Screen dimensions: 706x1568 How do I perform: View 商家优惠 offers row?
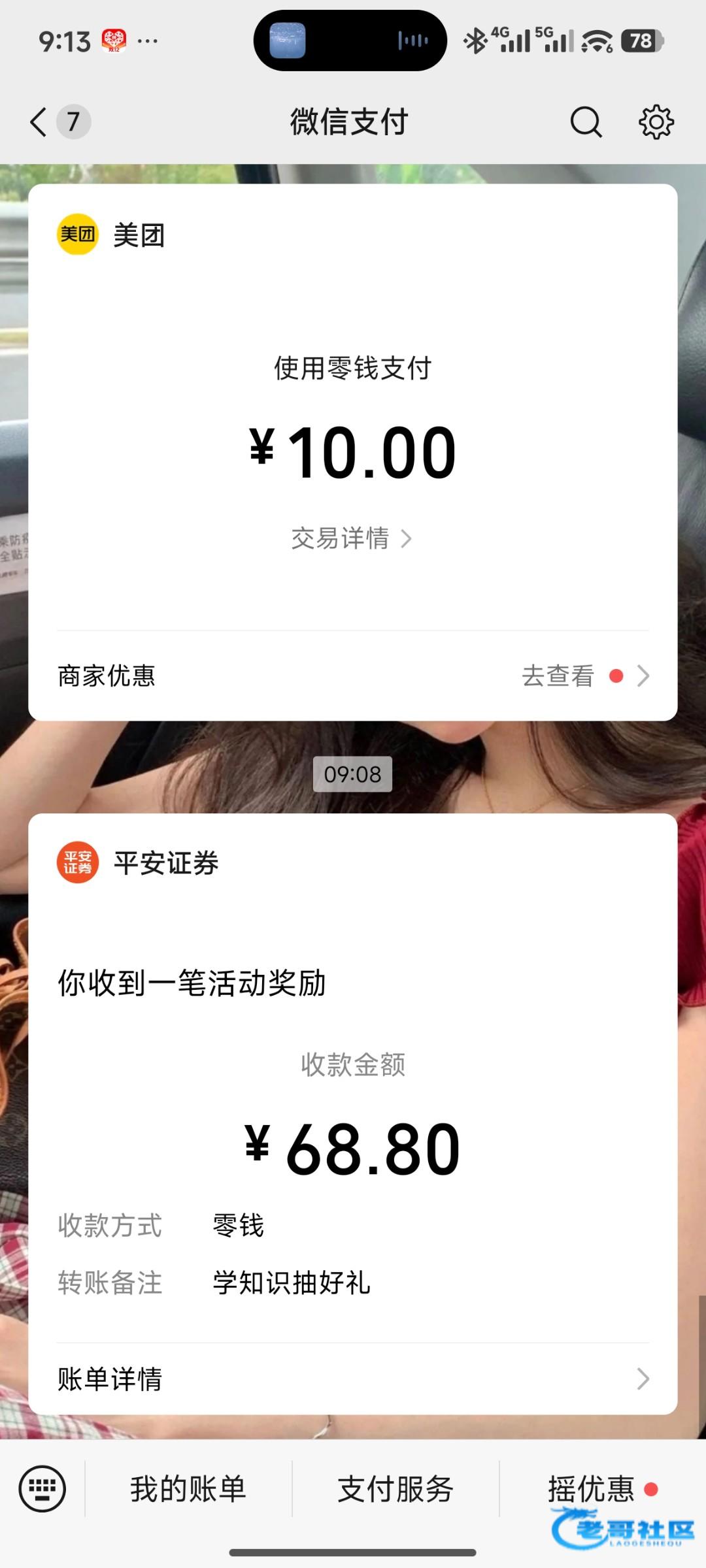[x=353, y=676]
